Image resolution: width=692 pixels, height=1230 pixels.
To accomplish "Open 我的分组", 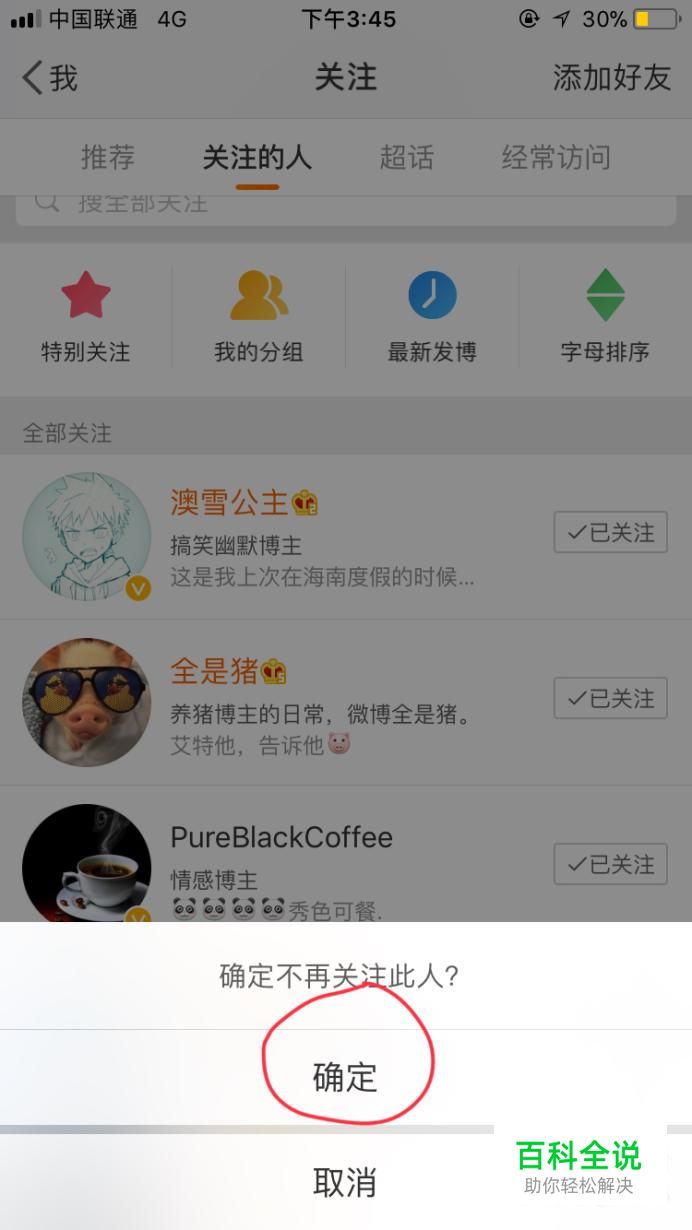I will pos(258,320).
